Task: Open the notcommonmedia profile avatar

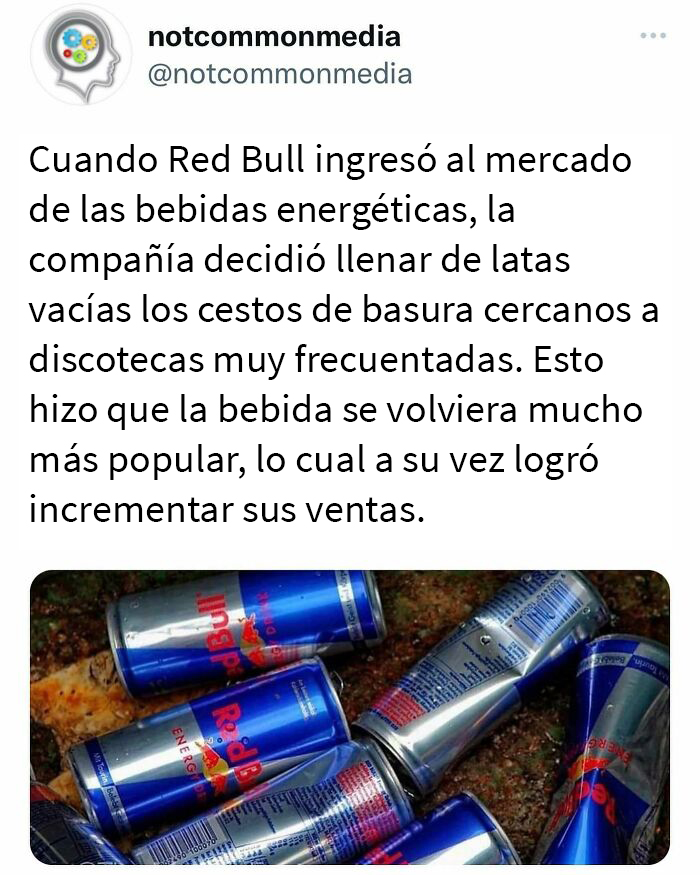Action: click(x=80, y=55)
